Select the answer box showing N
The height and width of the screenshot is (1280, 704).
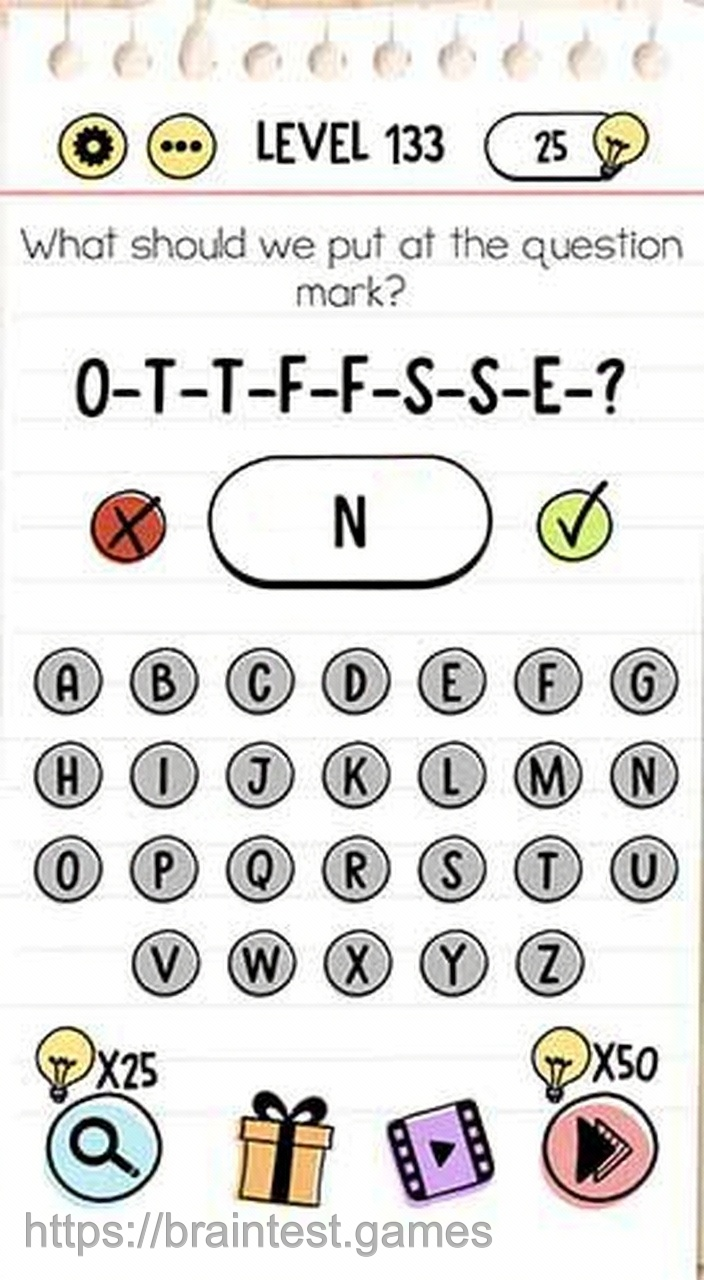[x=350, y=521]
